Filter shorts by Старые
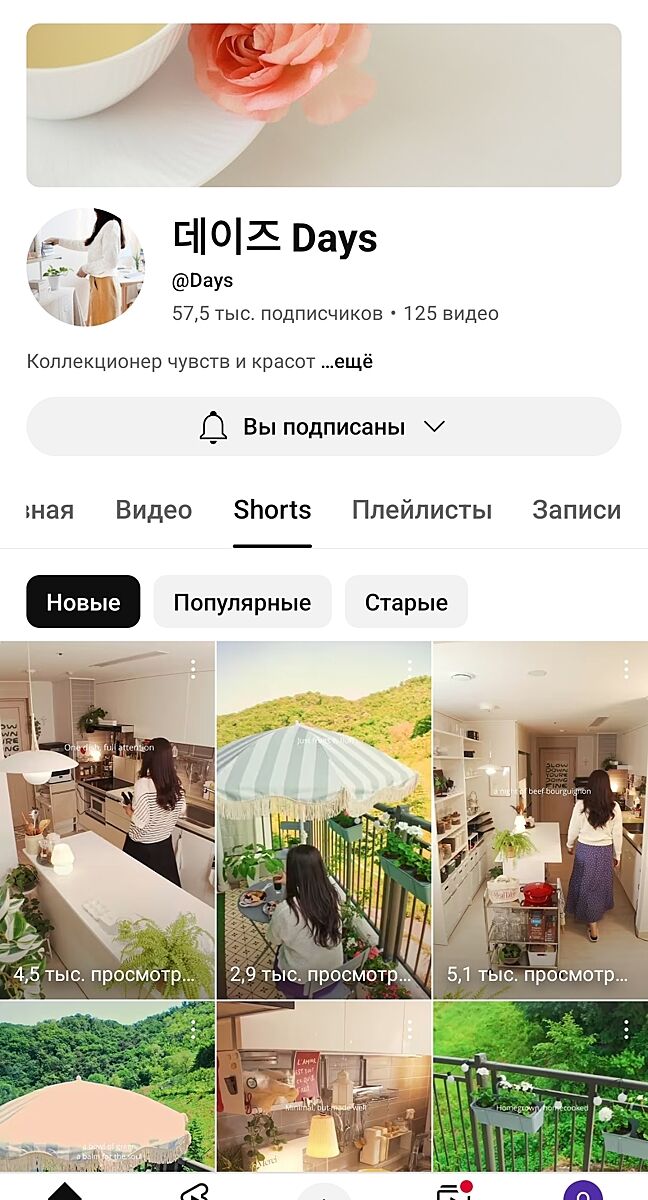Image resolution: width=648 pixels, height=1200 pixels. point(406,602)
